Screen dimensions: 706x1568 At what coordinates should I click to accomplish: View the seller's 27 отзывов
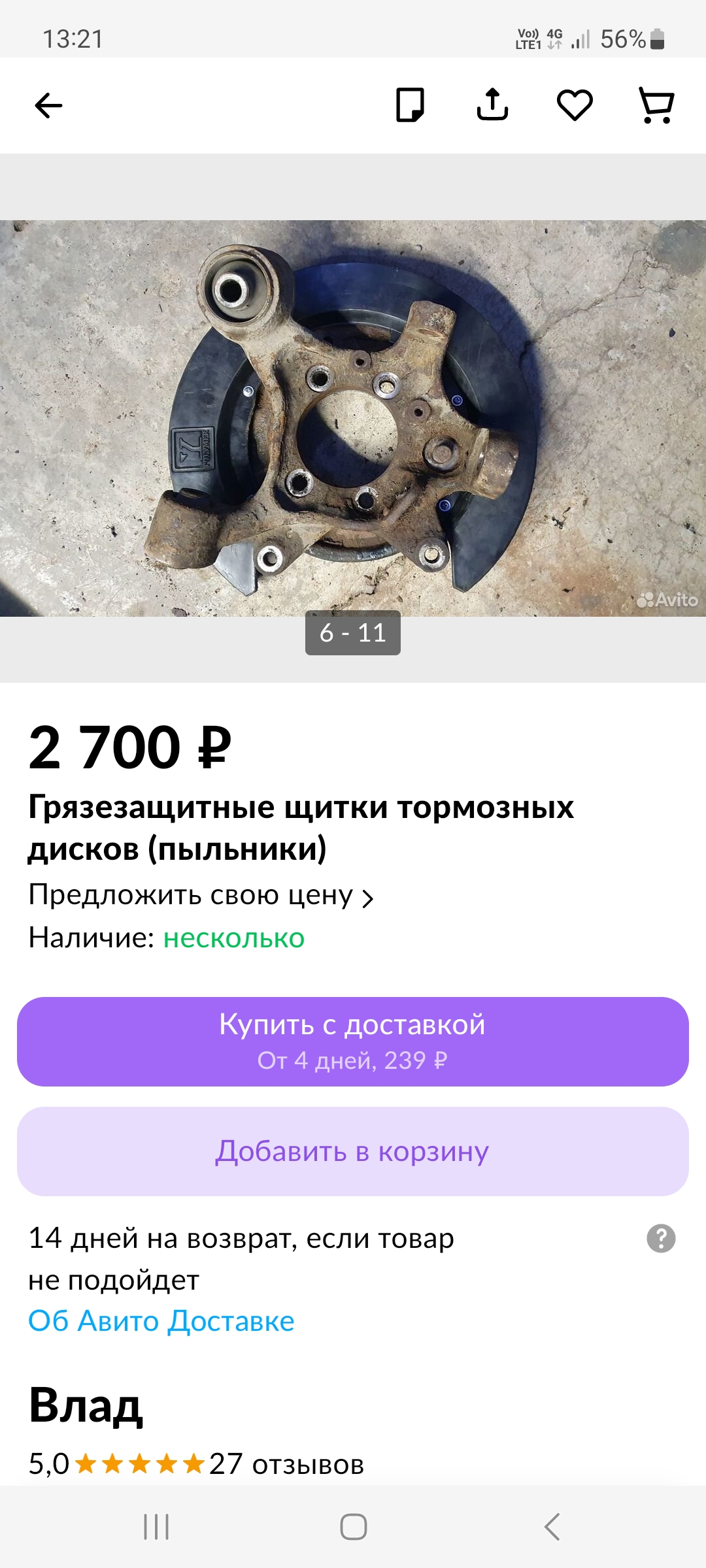[x=286, y=1464]
